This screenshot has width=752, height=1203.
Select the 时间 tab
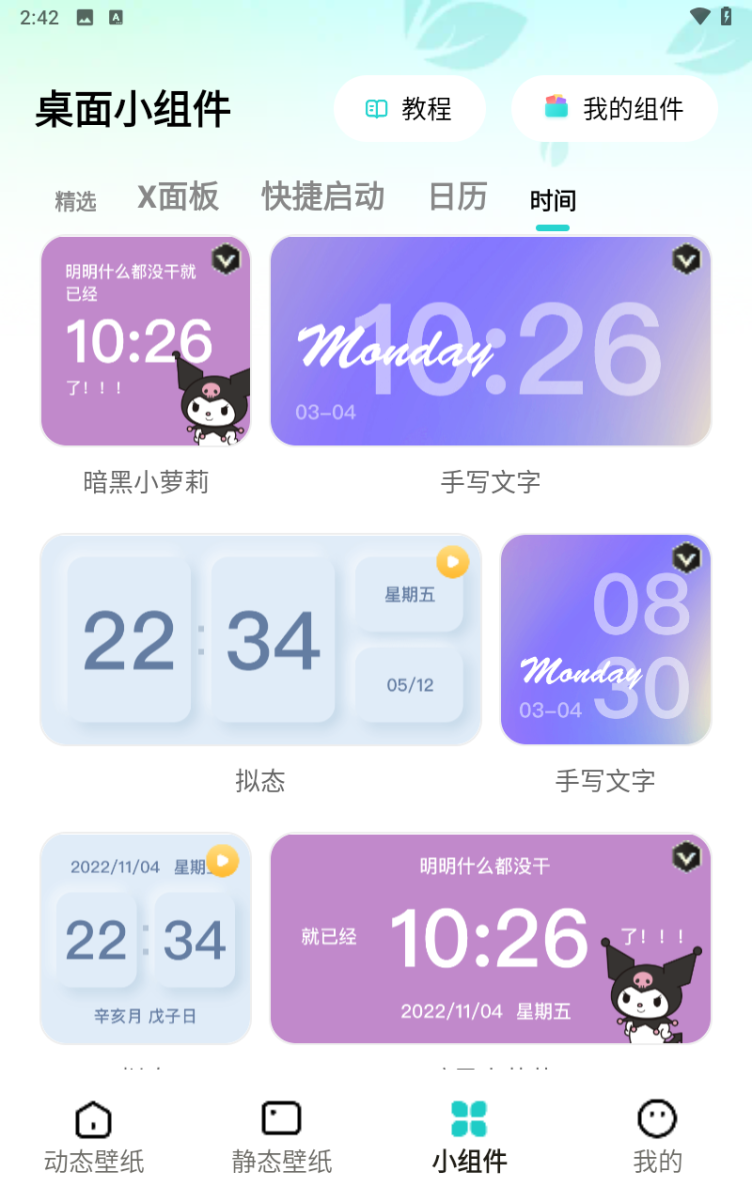click(552, 201)
